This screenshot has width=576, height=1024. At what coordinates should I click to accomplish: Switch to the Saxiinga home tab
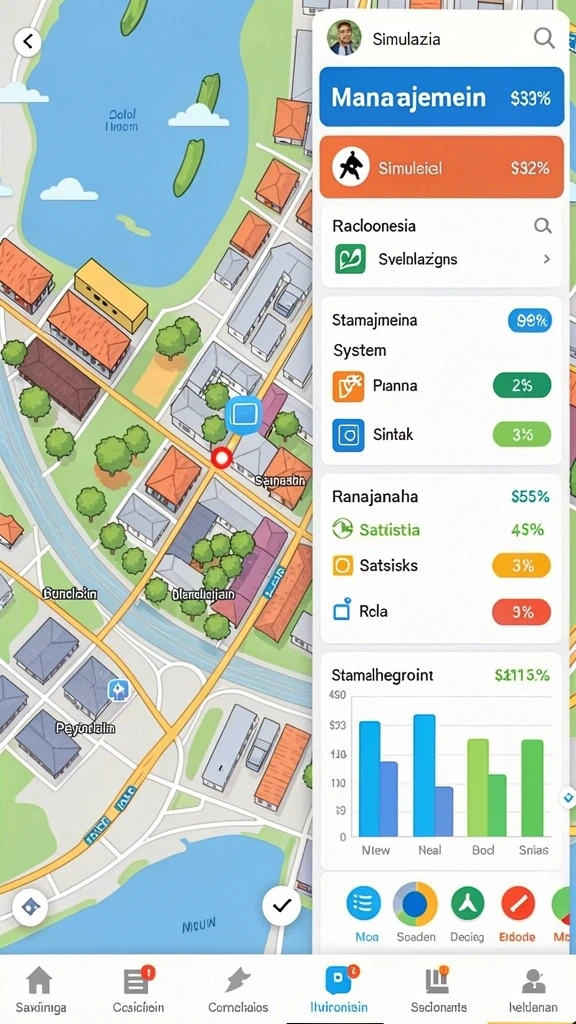click(40, 989)
